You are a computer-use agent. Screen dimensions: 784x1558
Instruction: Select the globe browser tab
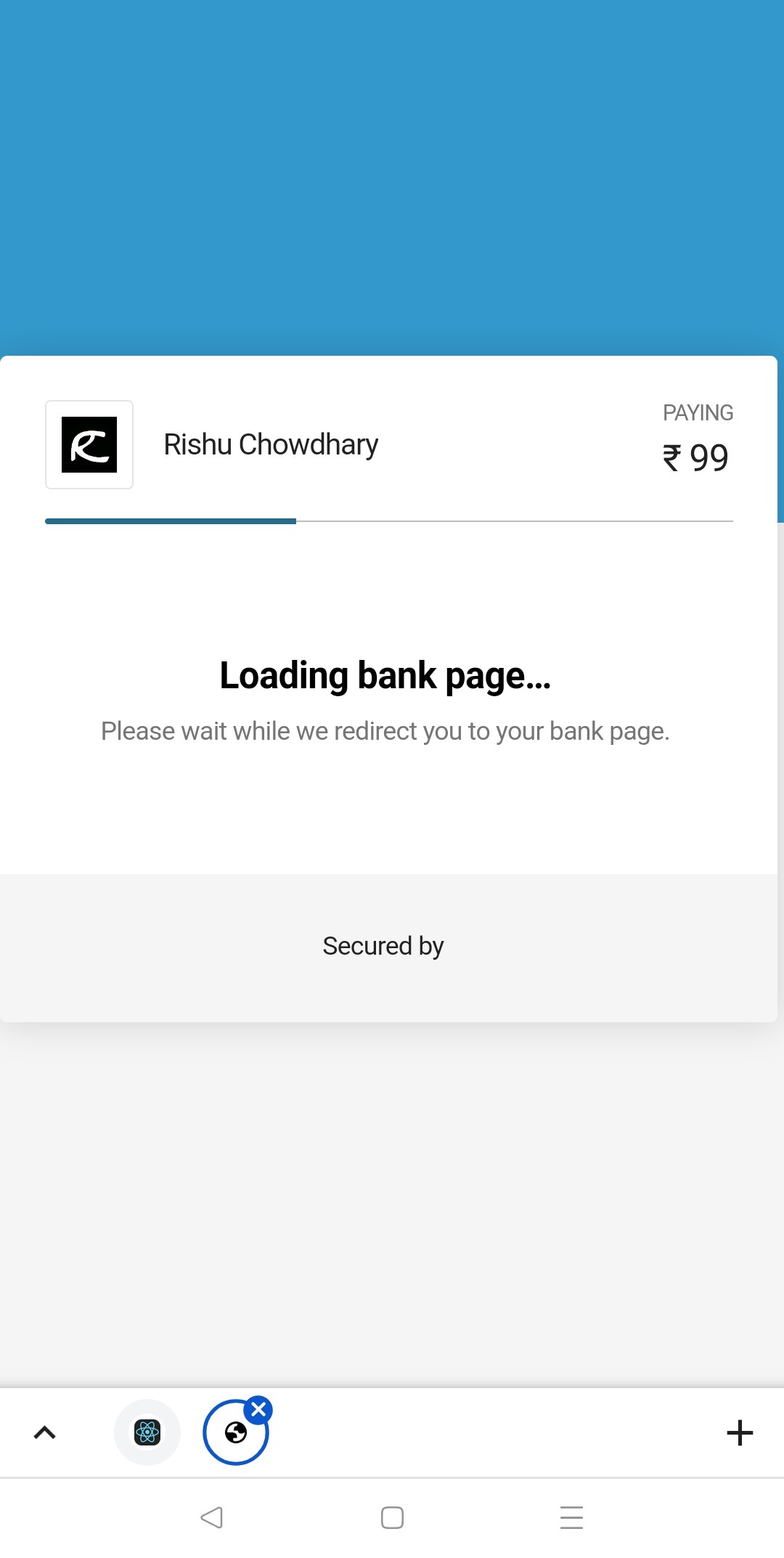coord(235,1432)
